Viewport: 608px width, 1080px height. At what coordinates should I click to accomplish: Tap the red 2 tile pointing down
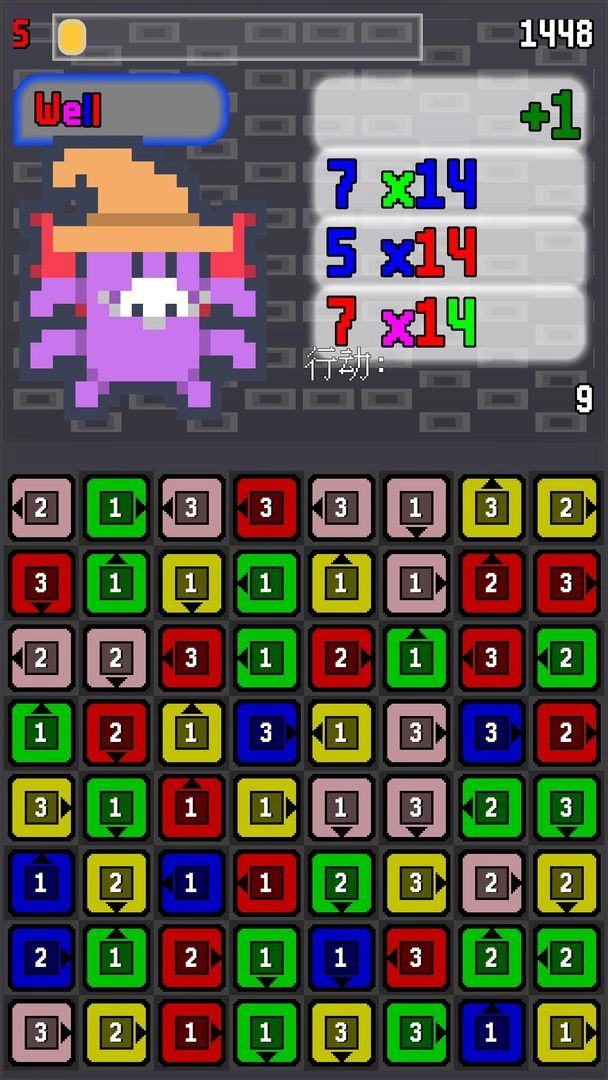[x=116, y=733]
